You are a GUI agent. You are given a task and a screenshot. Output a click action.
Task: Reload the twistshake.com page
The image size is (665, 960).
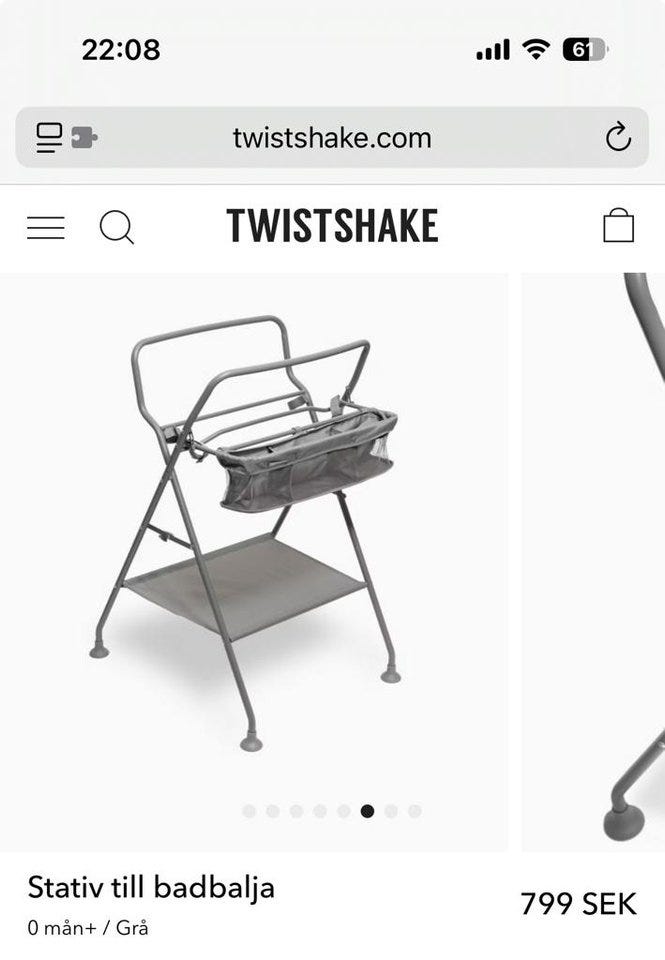point(618,137)
